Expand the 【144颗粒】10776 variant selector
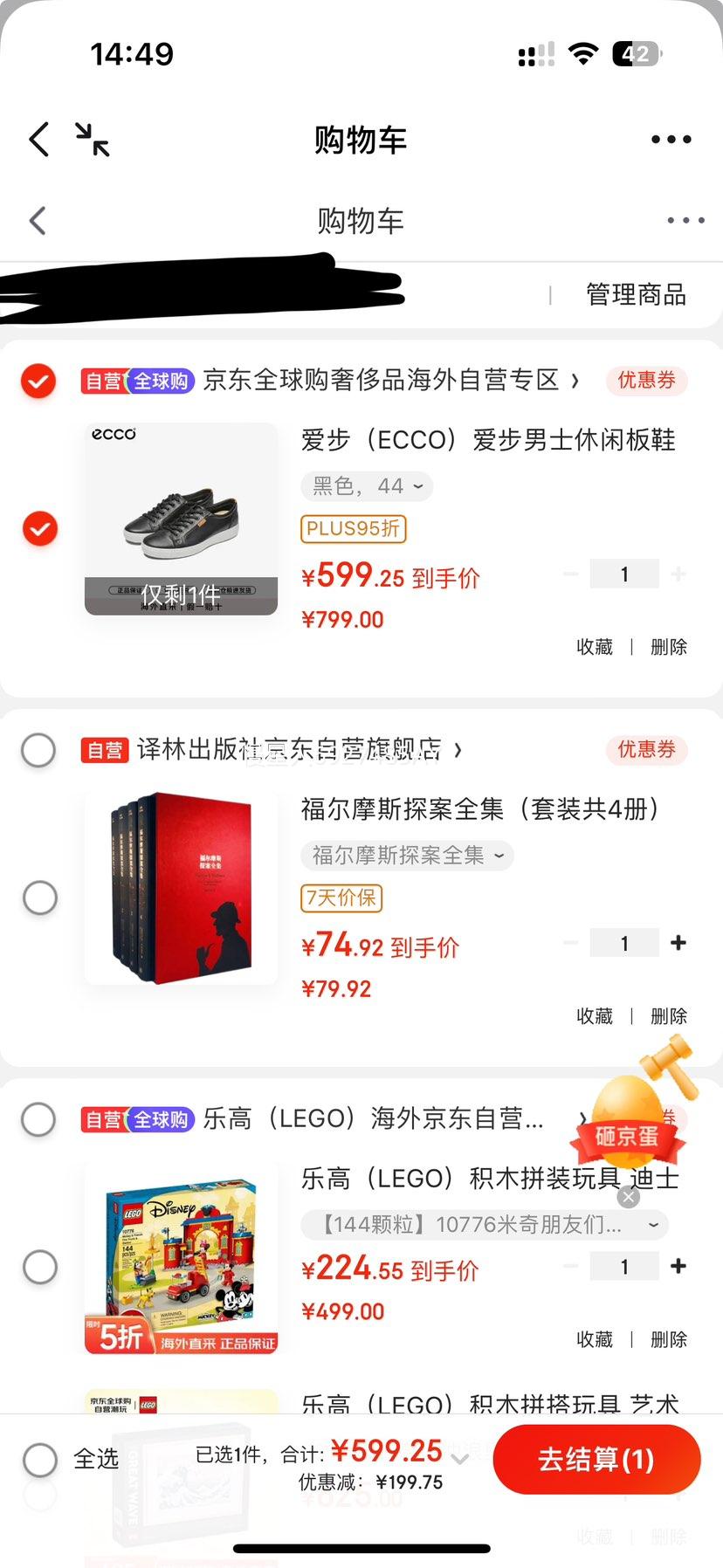This screenshot has height=1568, width=723. tap(485, 1225)
